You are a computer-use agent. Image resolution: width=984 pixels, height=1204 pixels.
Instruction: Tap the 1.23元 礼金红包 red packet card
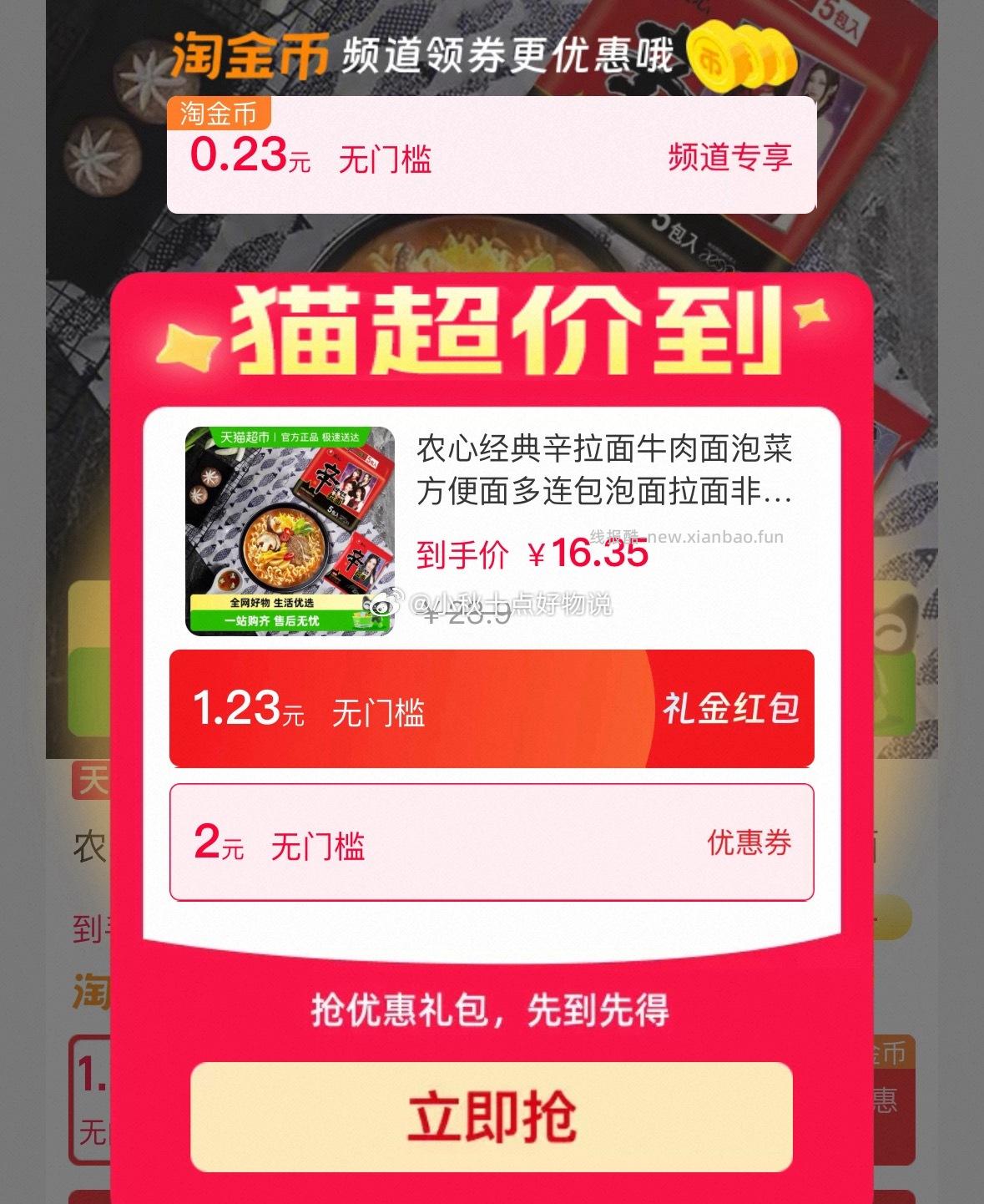pyautogui.click(x=492, y=707)
